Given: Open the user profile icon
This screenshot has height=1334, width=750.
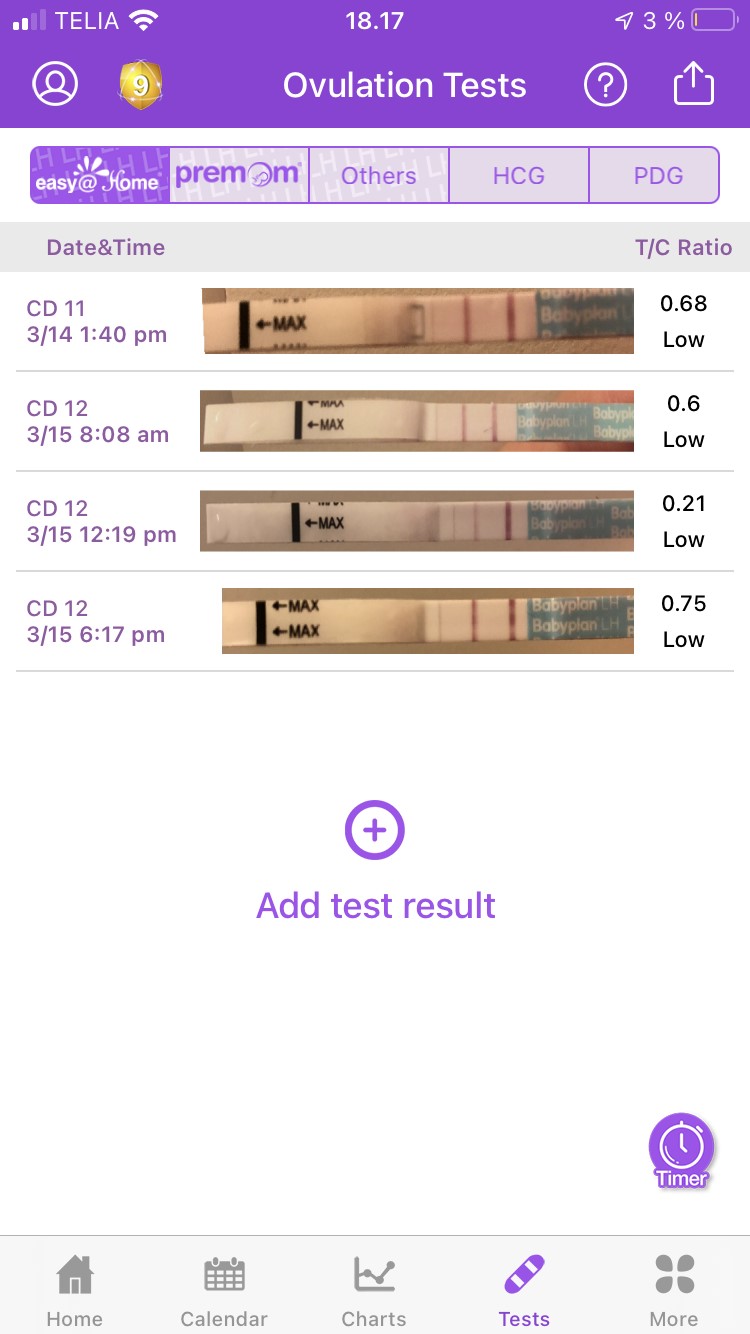Looking at the screenshot, I should pos(55,84).
